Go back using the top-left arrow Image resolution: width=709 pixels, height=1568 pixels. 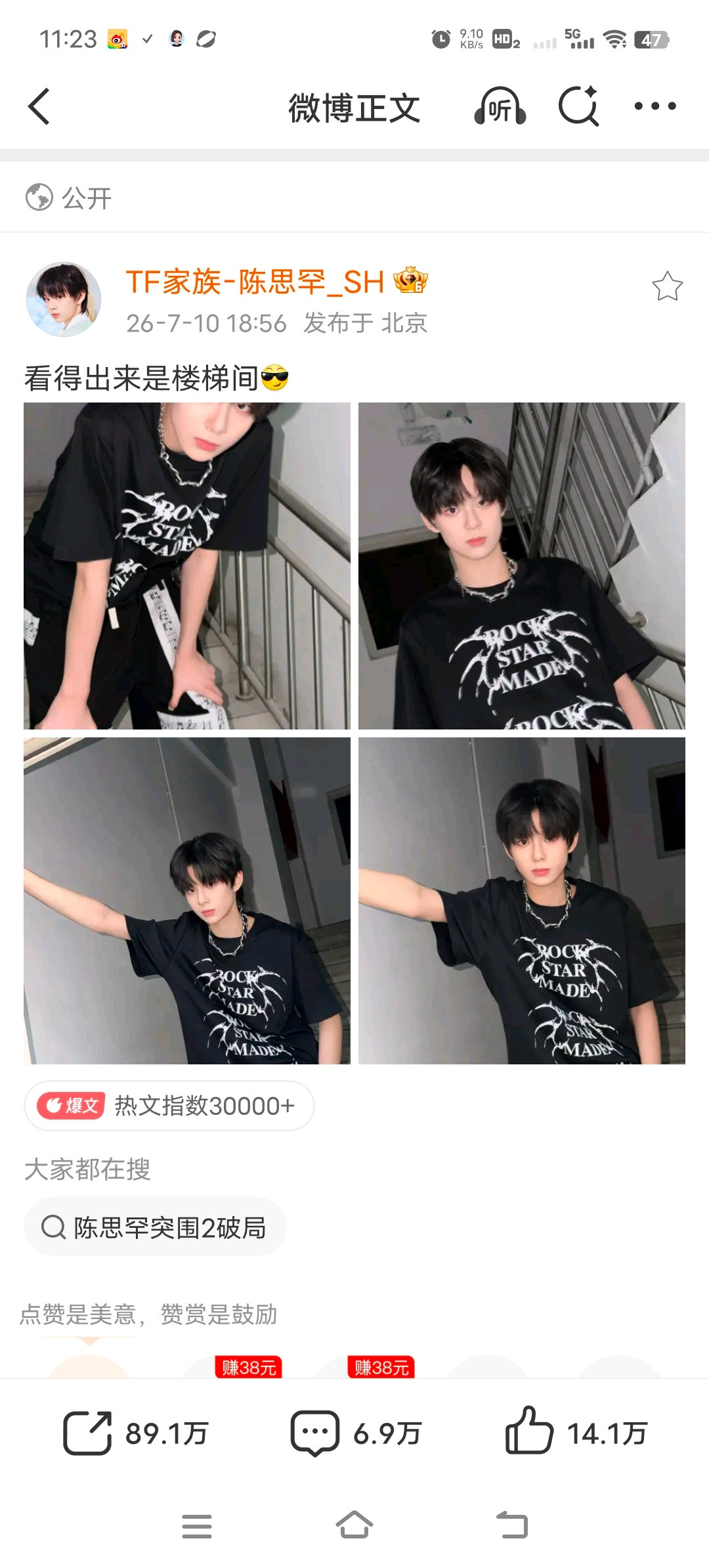coord(39,106)
